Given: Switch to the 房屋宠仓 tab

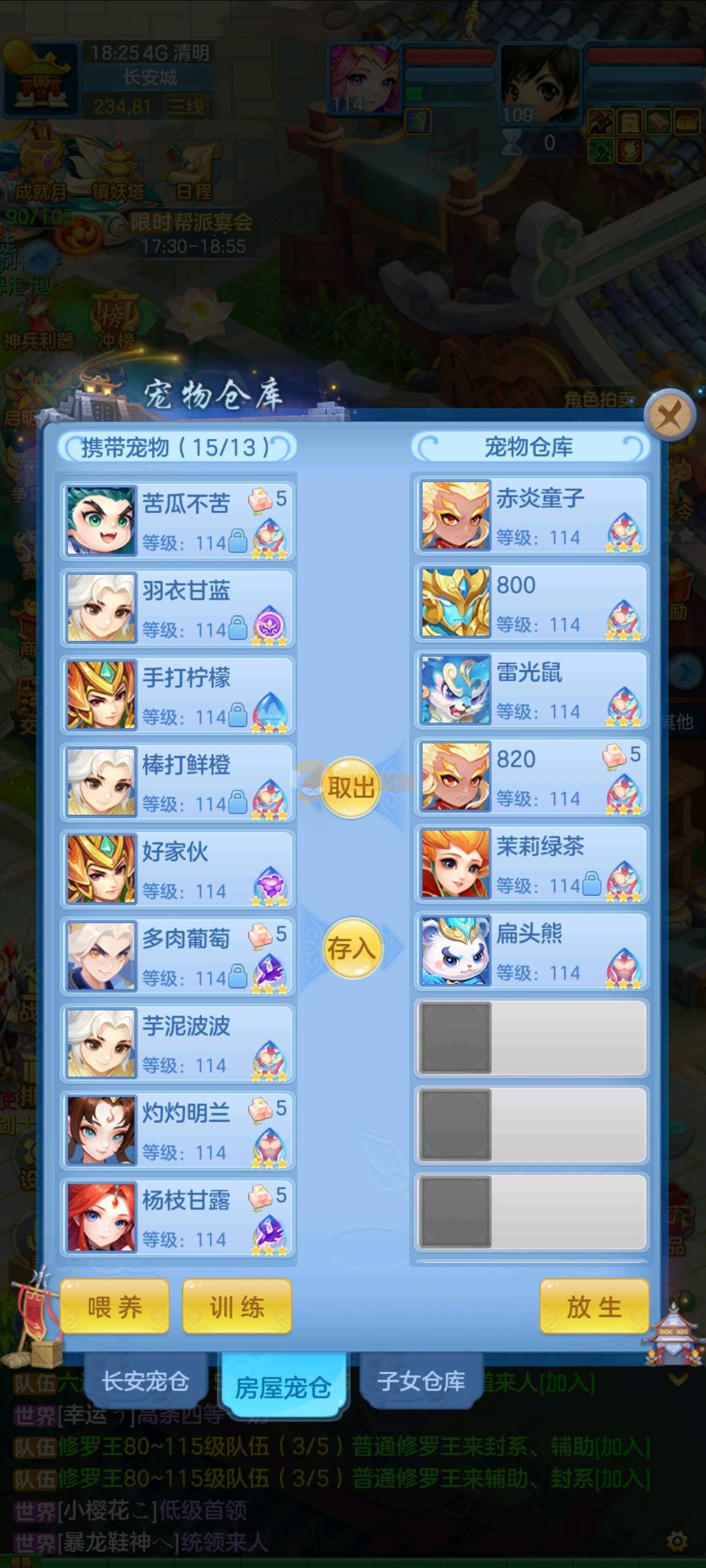Looking at the screenshot, I should pos(283,1386).
